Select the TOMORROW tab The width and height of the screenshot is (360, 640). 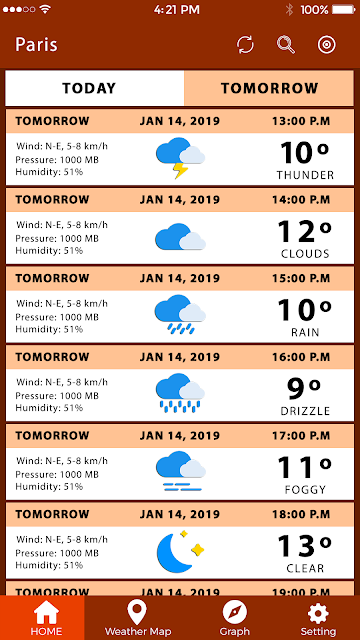(x=269, y=88)
